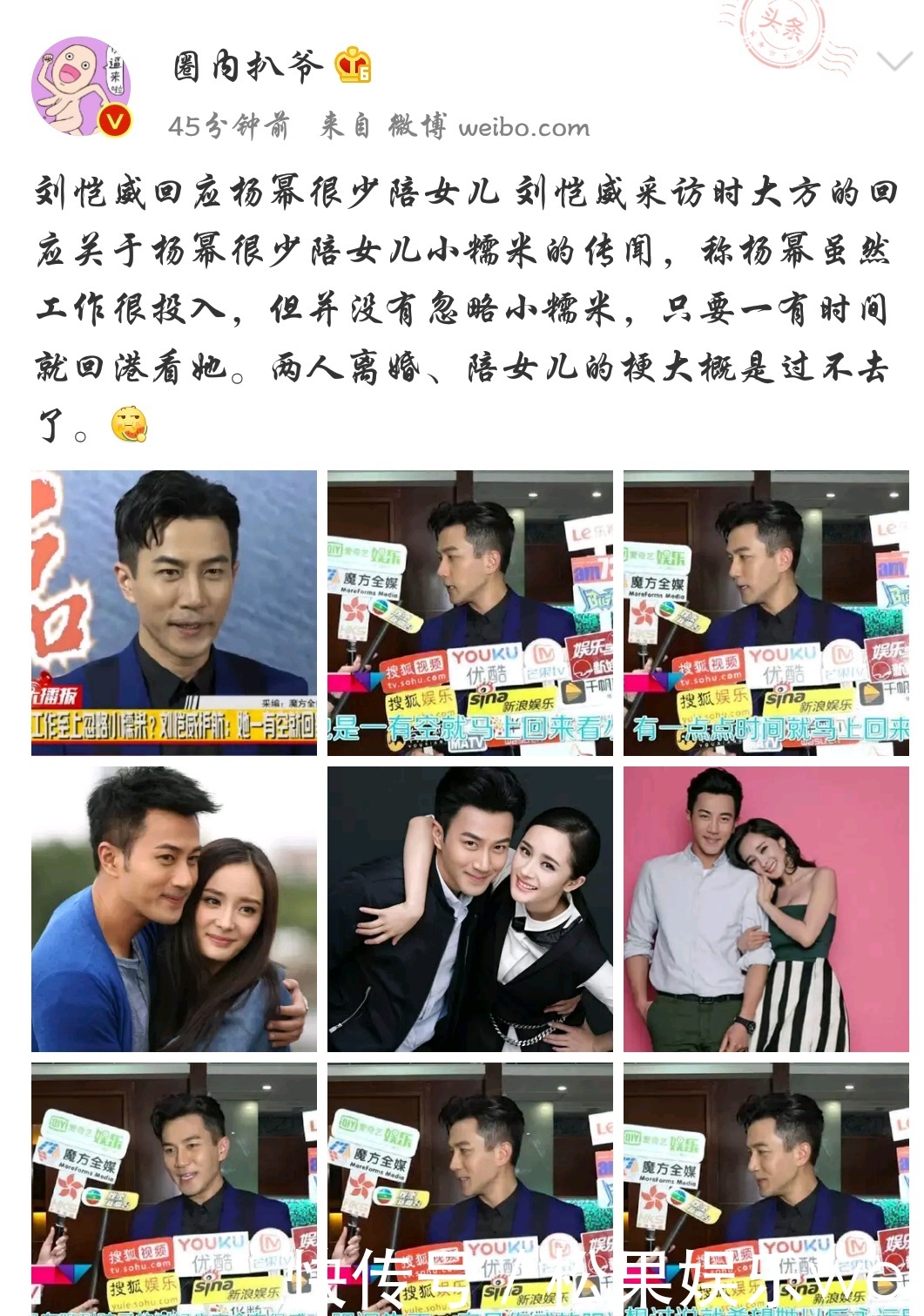Collapse the post via top-right chevron
The width and height of the screenshot is (924, 1316).
pos(895,60)
